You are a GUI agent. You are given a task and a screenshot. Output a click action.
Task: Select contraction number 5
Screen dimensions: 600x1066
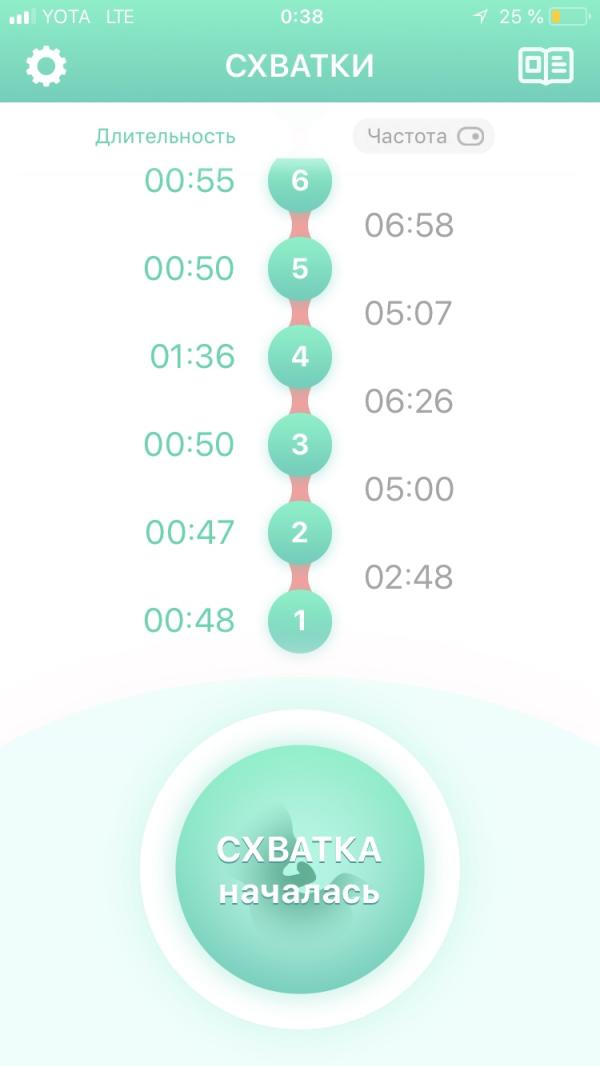(x=300, y=269)
